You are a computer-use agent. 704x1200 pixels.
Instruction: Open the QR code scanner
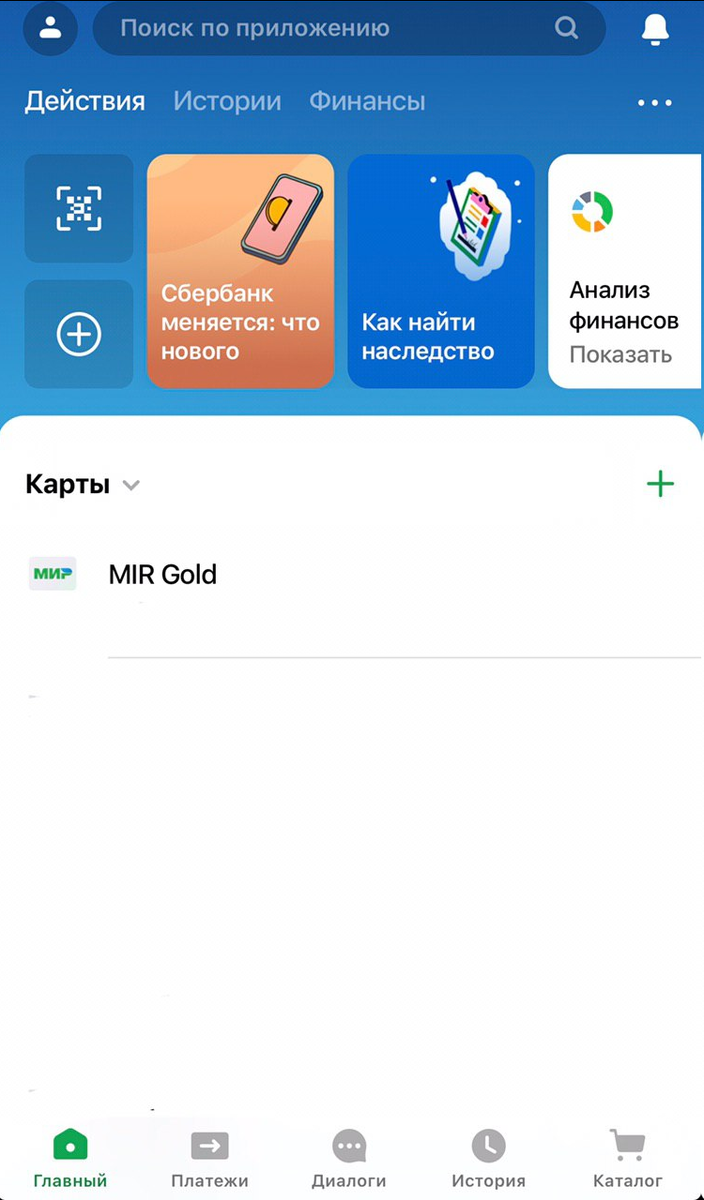pos(79,208)
